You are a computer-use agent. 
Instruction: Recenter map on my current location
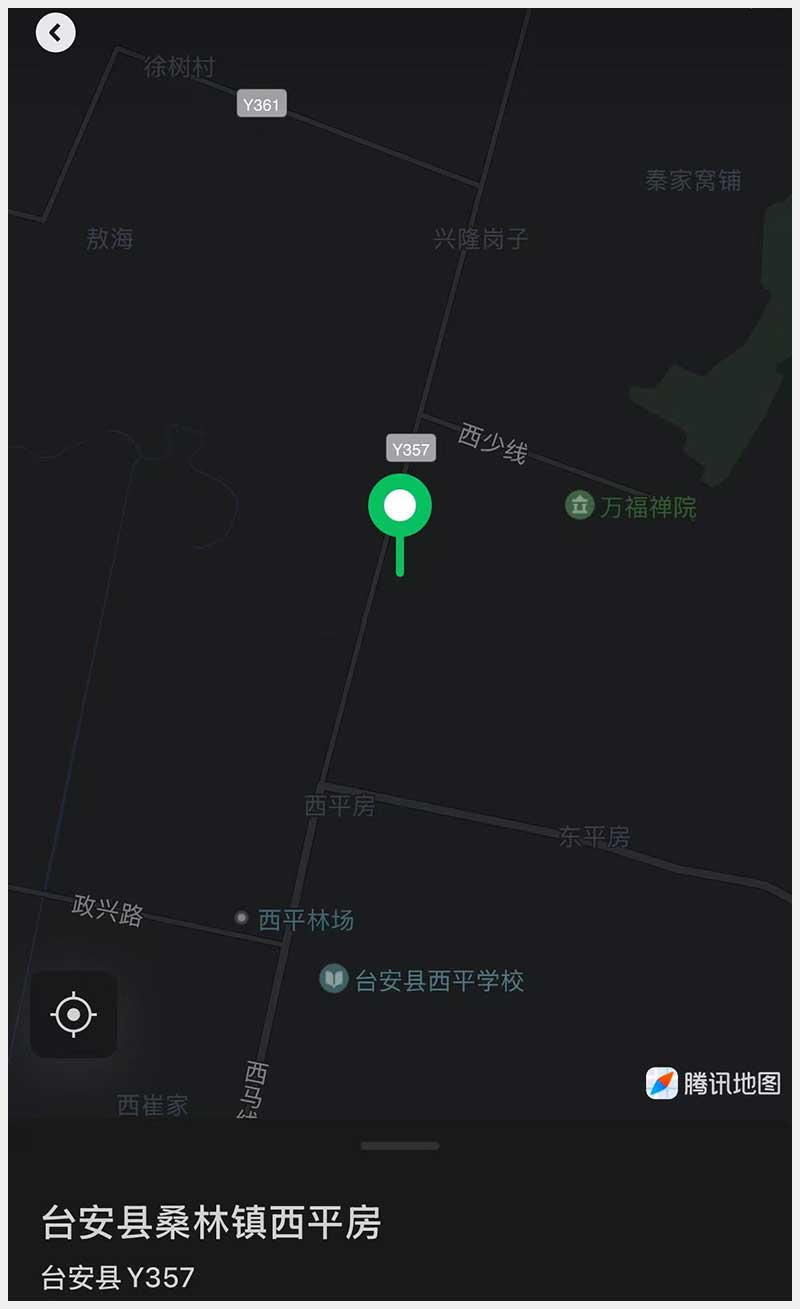tap(73, 1014)
